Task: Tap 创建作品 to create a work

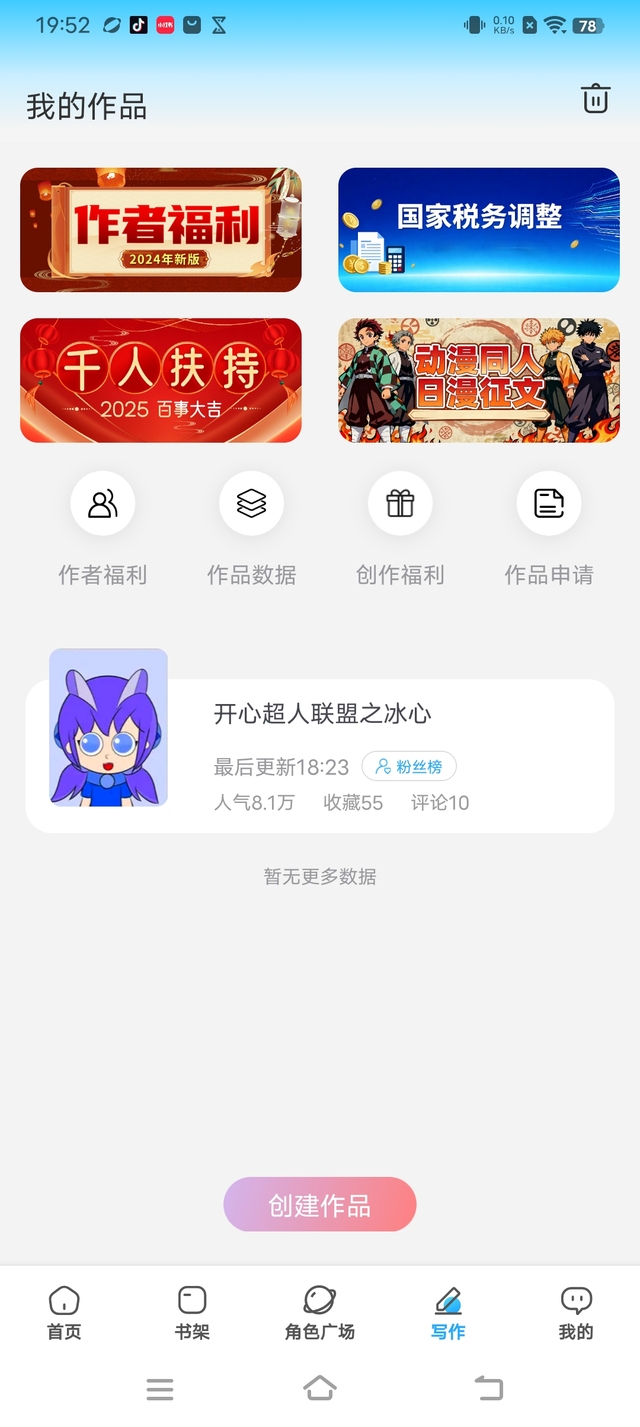Action: tap(320, 1205)
